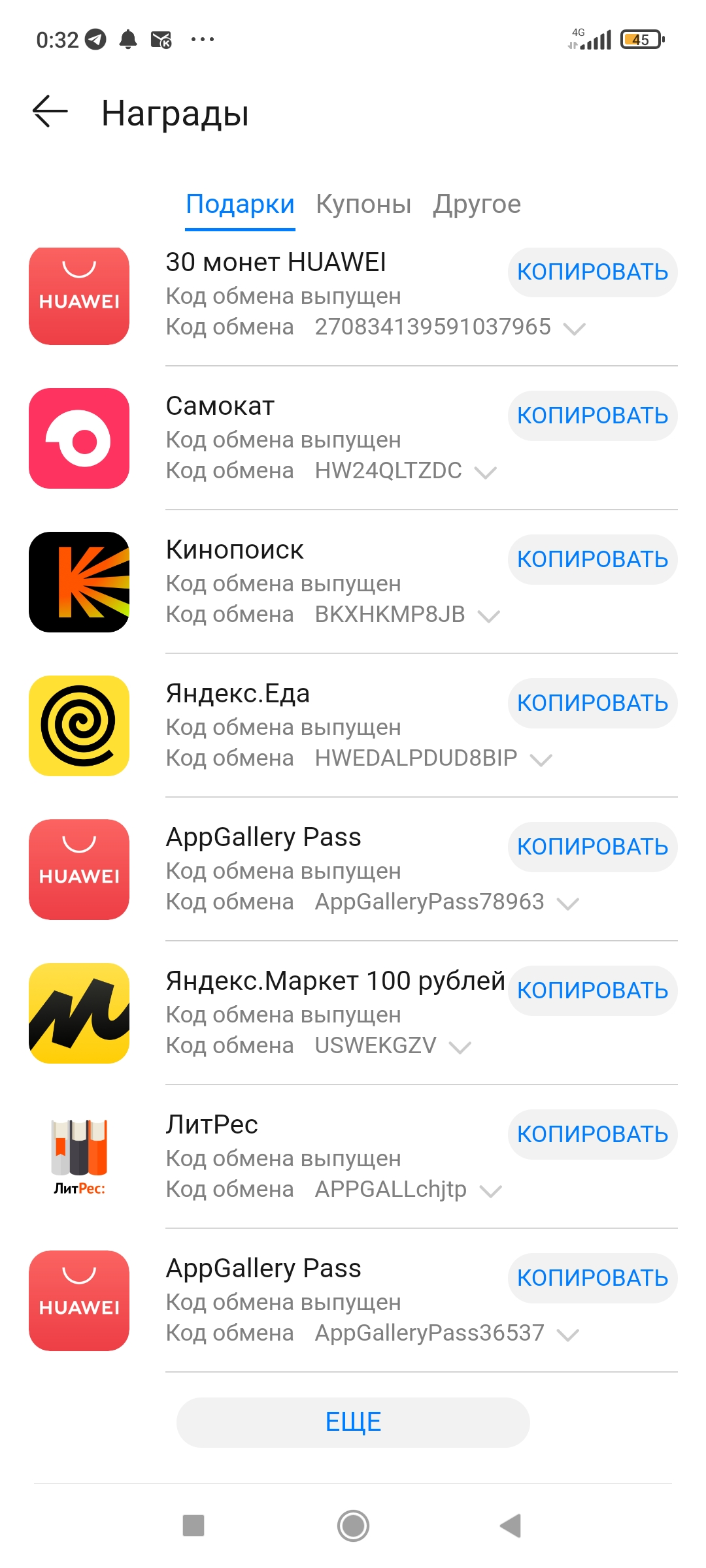706x1568 pixels.
Task: Copy the 30 монет HUAWEI code
Action: point(592,272)
